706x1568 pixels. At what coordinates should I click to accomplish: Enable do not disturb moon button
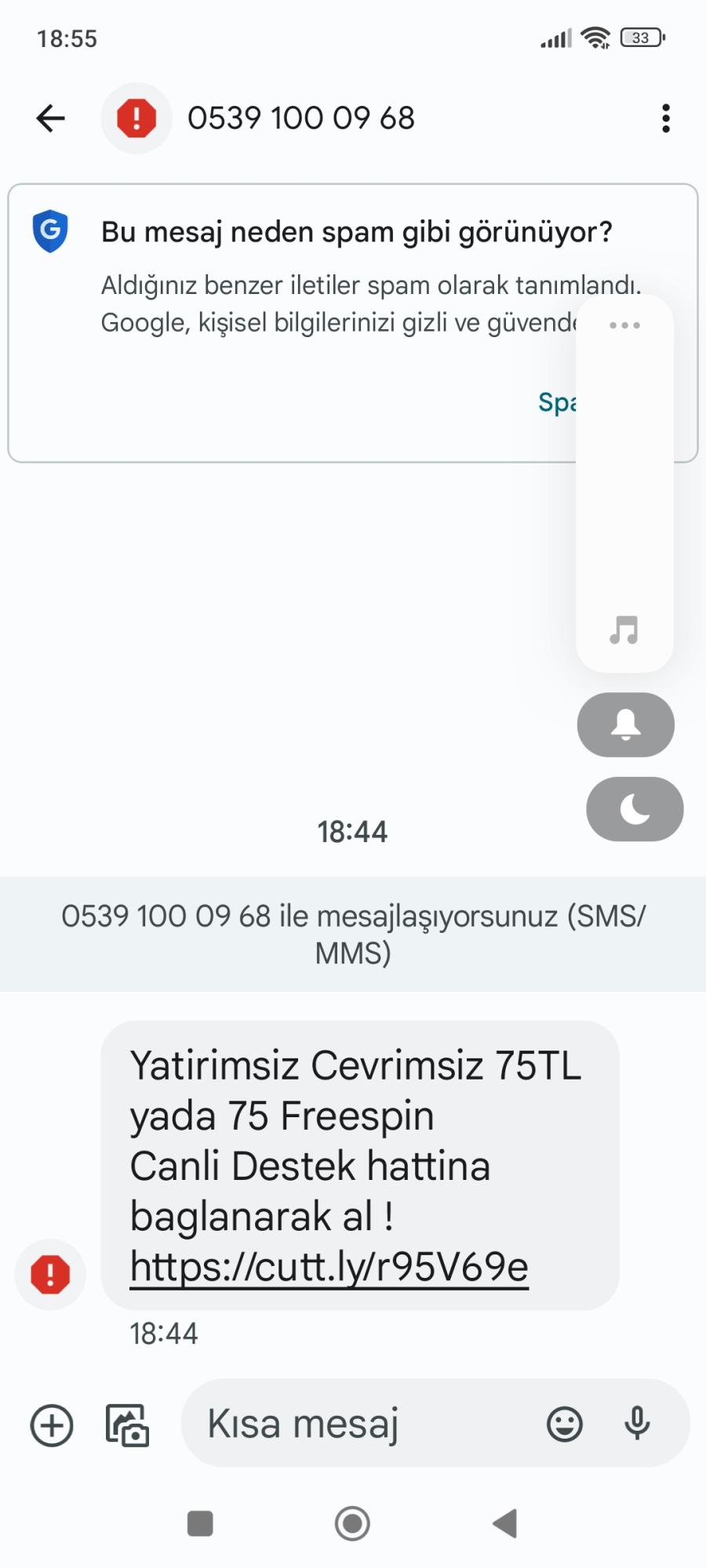coord(635,809)
